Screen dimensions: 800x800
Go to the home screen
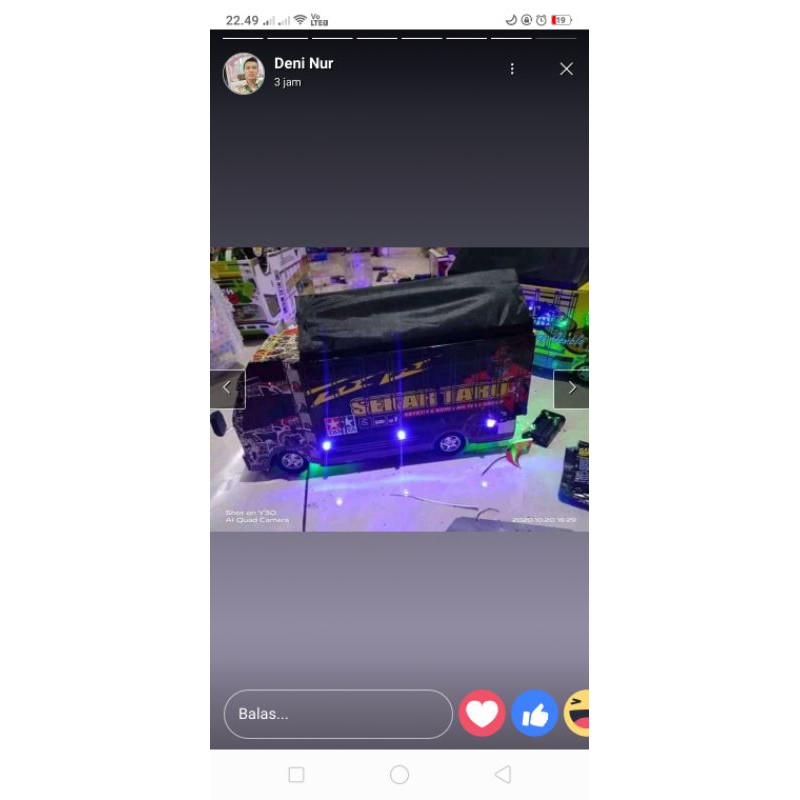[x=399, y=774]
